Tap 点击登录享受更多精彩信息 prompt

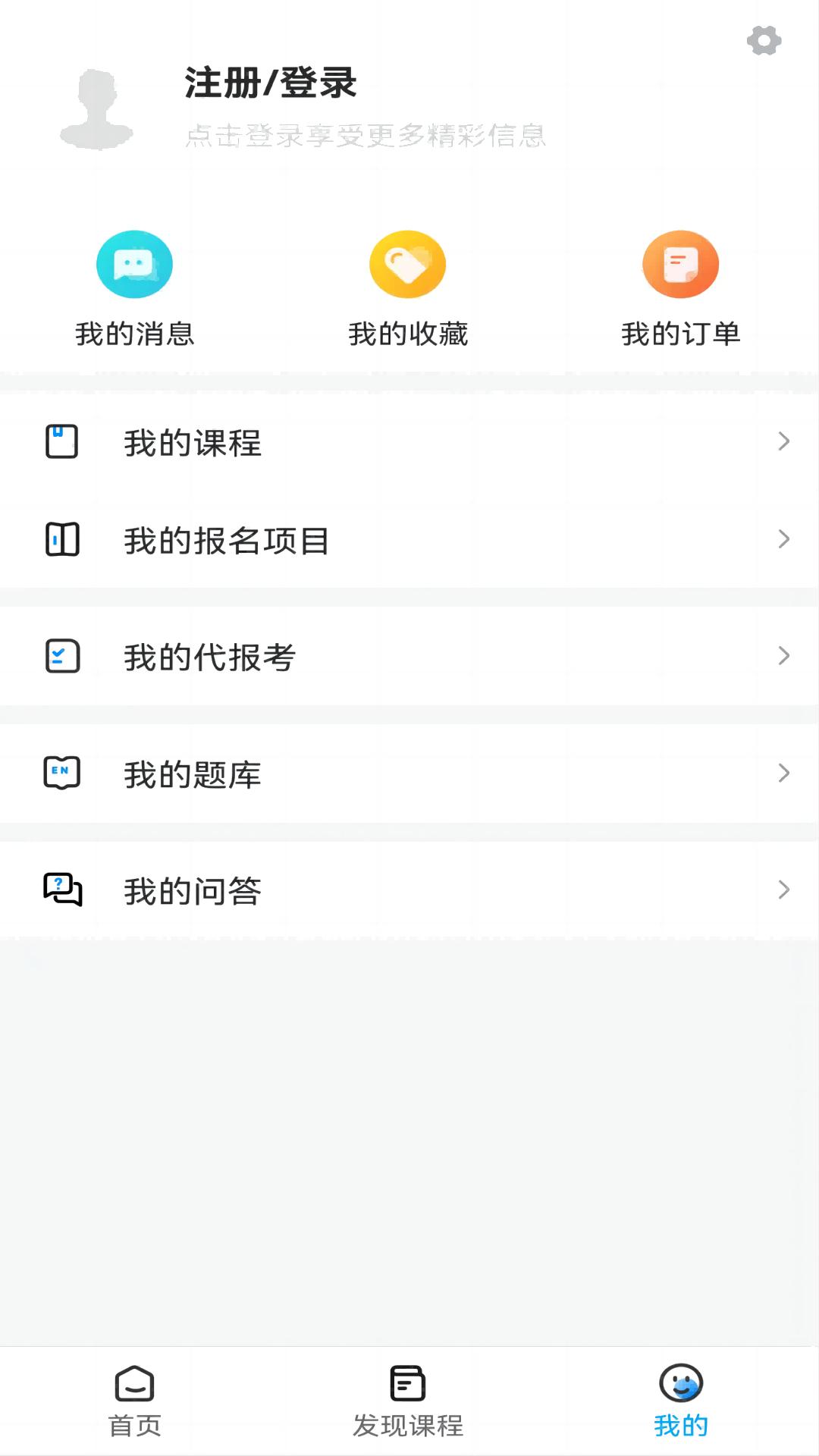(364, 135)
